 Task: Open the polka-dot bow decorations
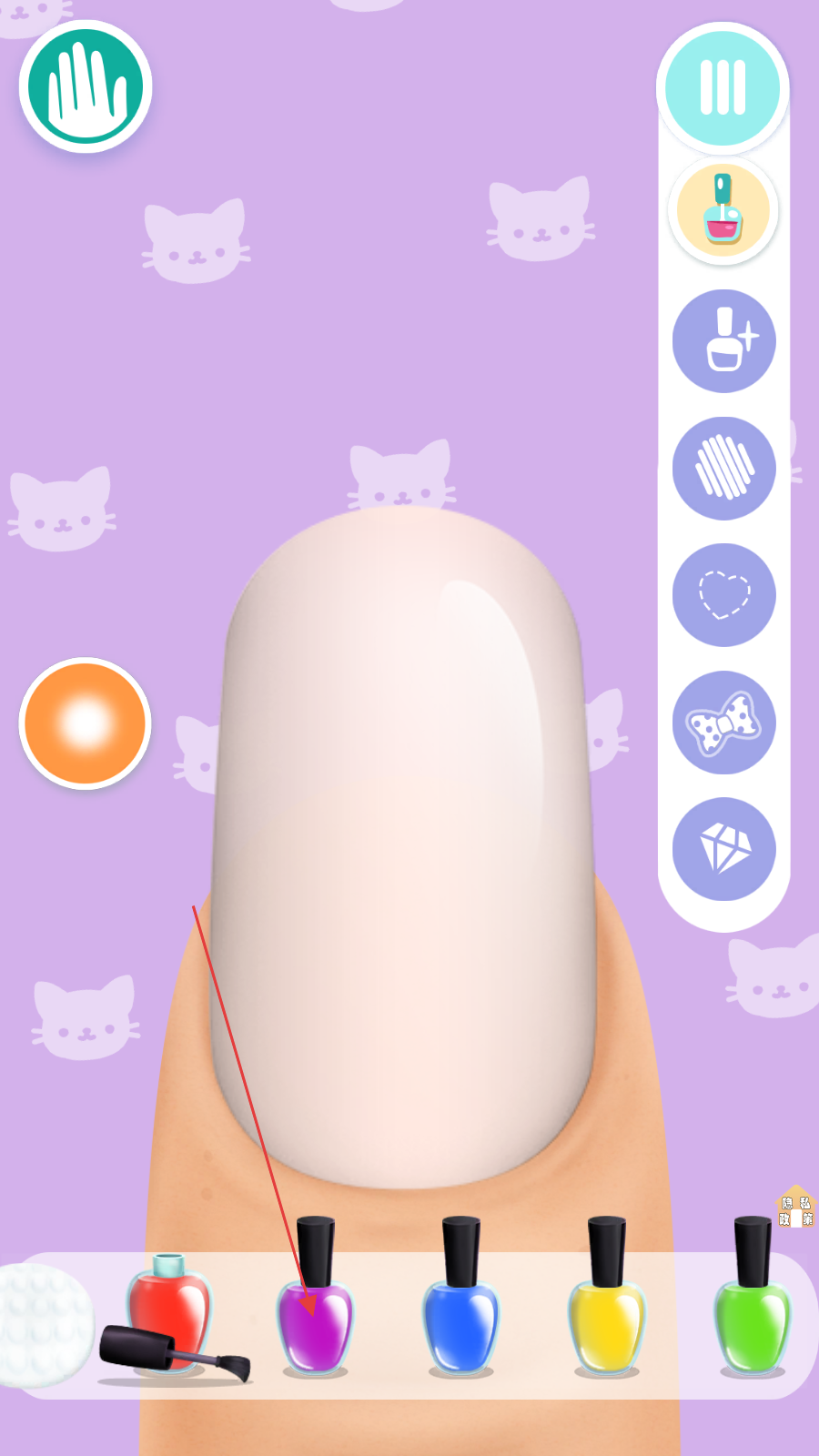click(723, 723)
